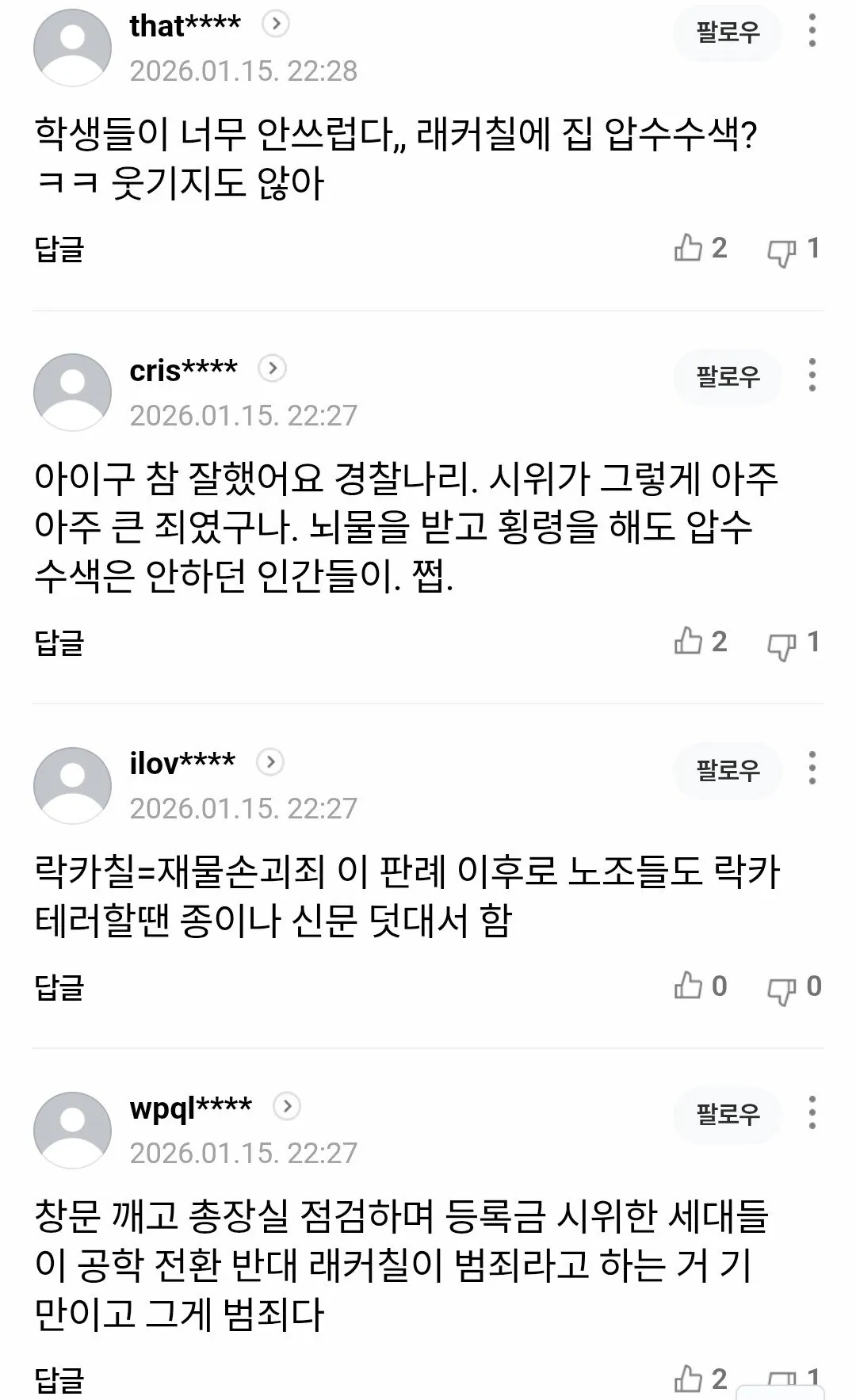Follow the user that****
The width and height of the screenshot is (856, 1400).
(x=728, y=32)
